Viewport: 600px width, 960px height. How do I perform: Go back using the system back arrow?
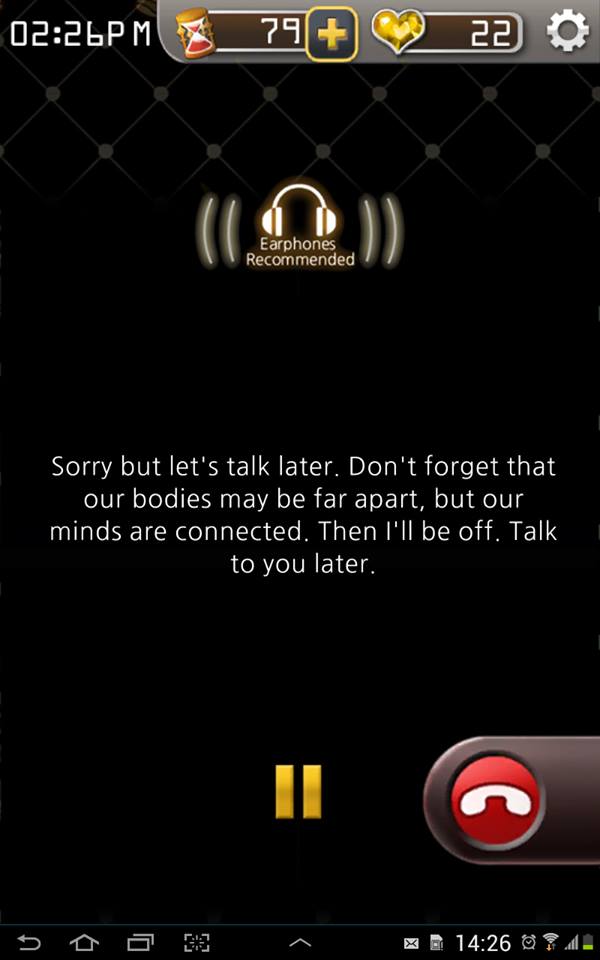coord(28,942)
